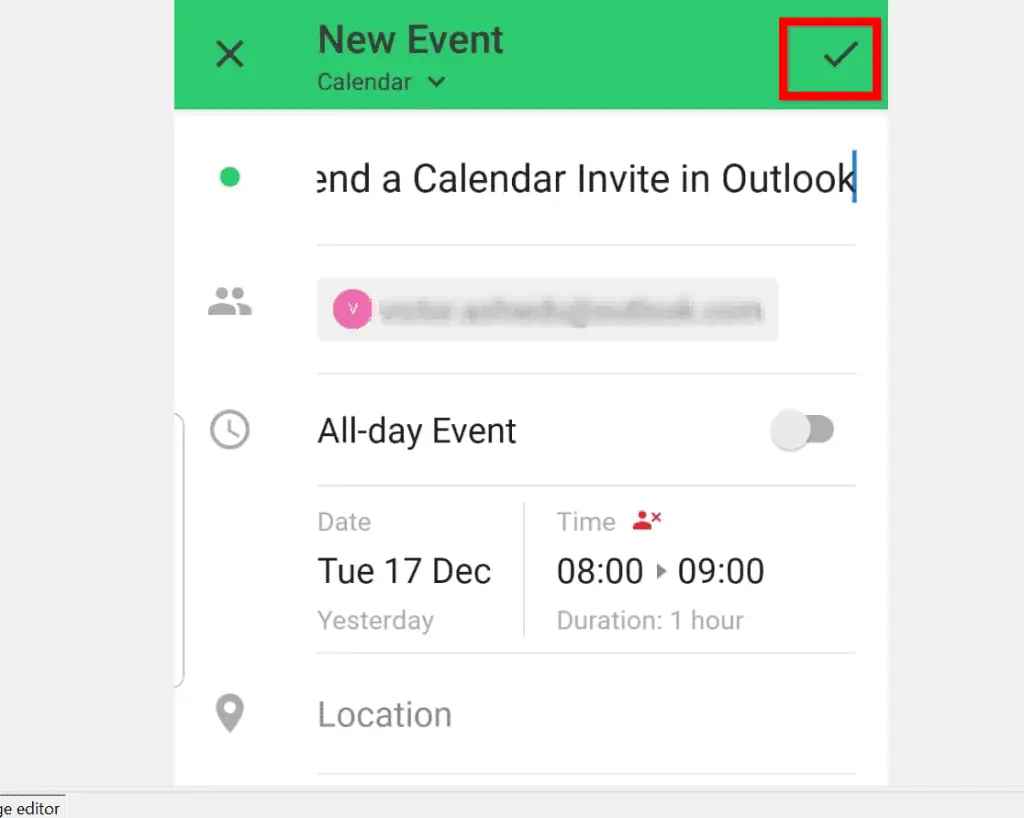This screenshot has width=1024, height=818.
Task: Change the date Tue 17 Dec
Action: point(404,571)
